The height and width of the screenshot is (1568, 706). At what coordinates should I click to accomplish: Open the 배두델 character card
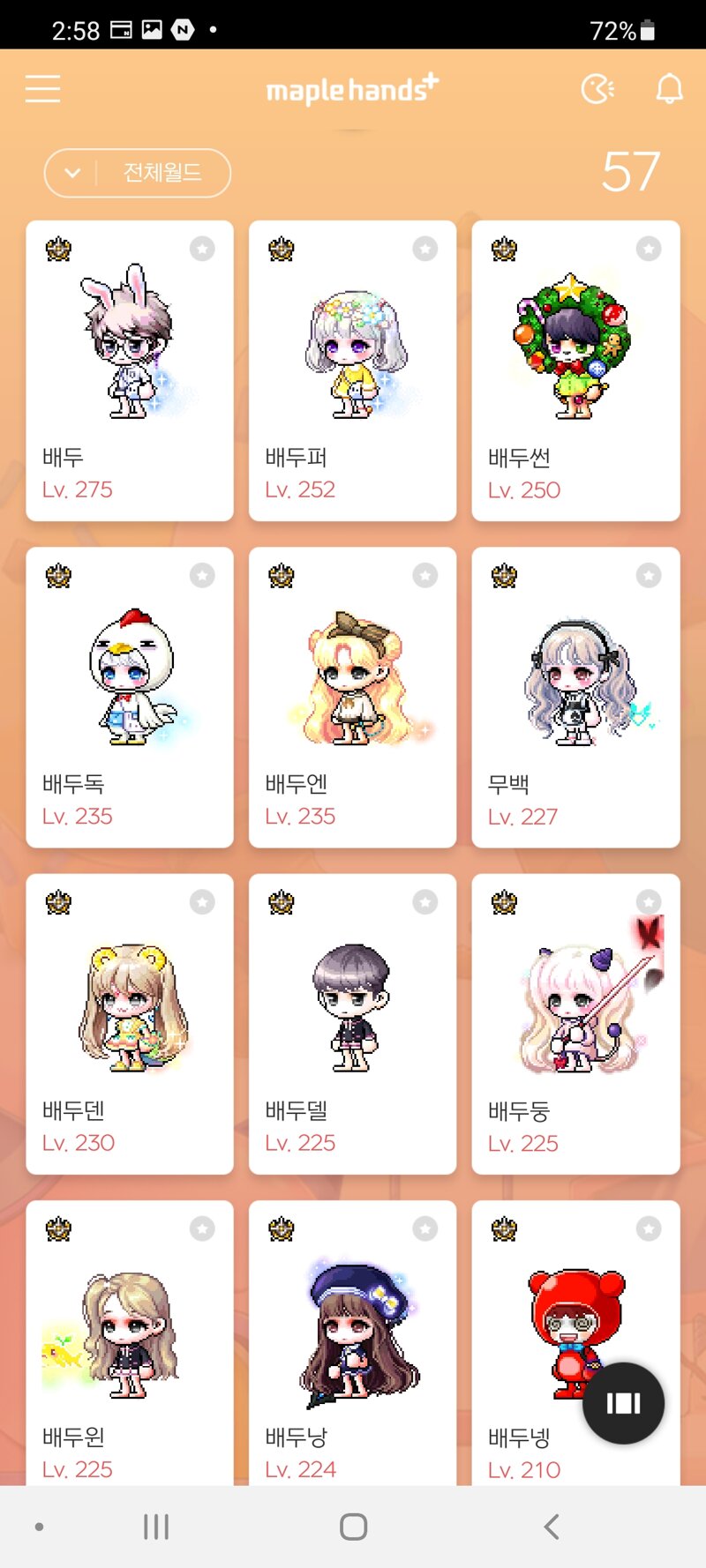pyautogui.click(x=352, y=1023)
